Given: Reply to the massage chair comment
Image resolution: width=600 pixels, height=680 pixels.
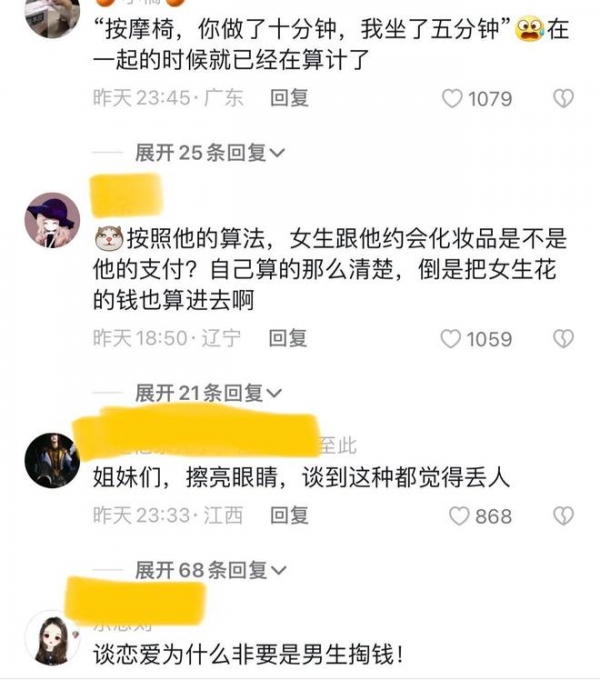Looking at the screenshot, I should (289, 98).
